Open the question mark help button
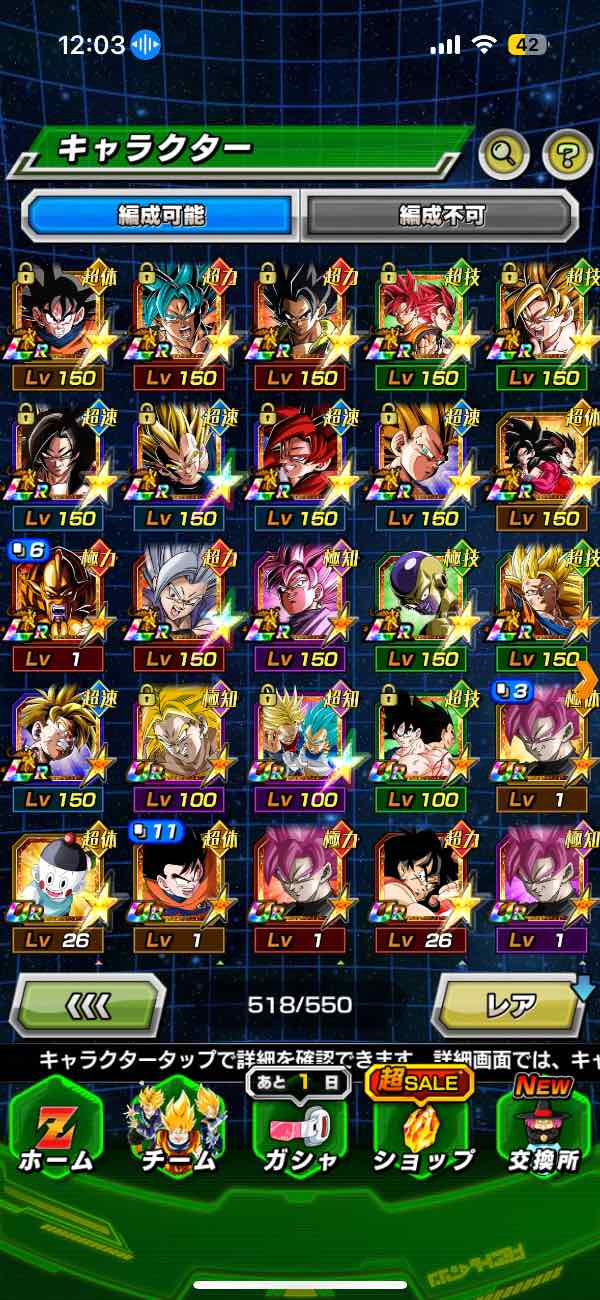The width and height of the screenshot is (600, 1300). 567,153
